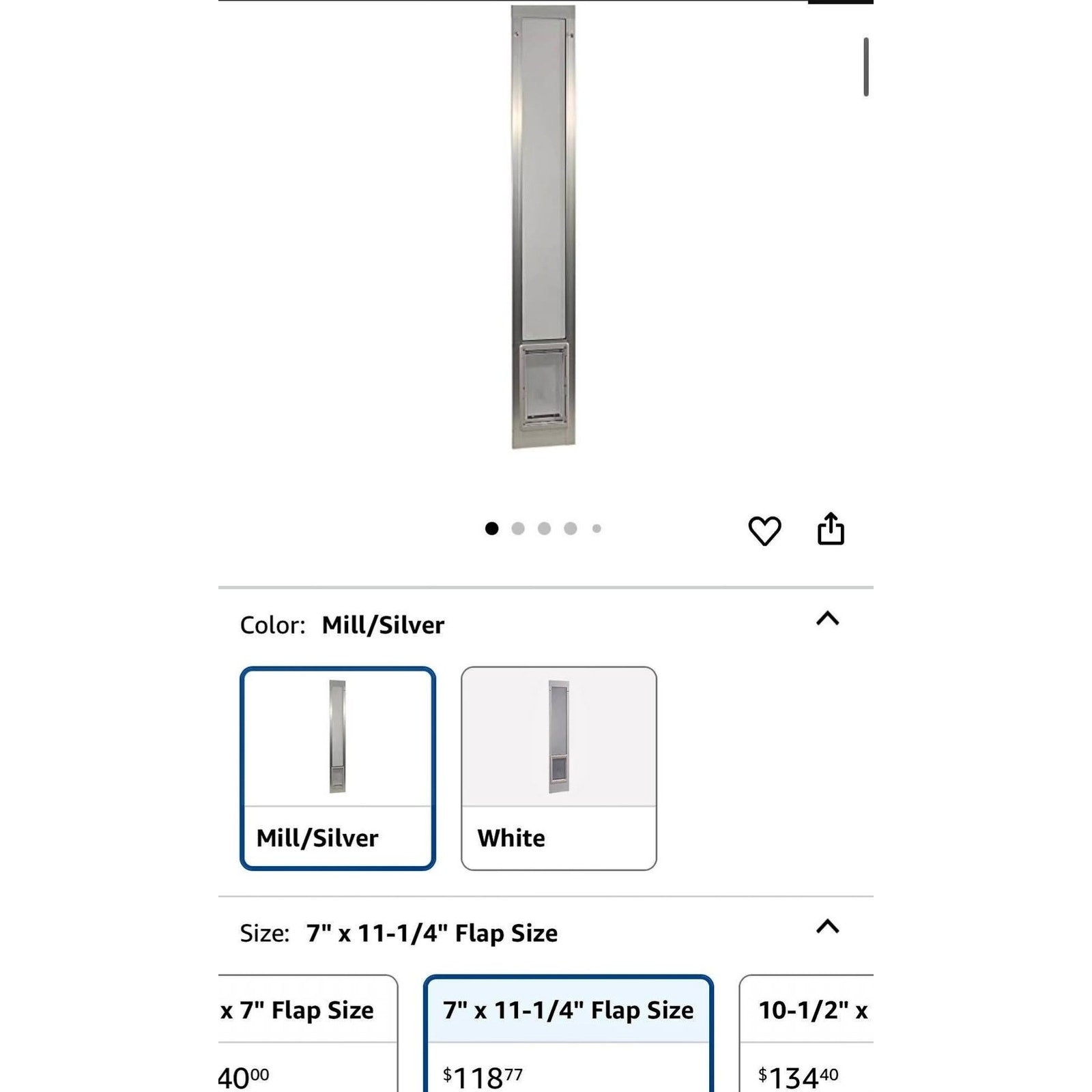Share this product
Image resolution: width=1092 pixels, height=1092 pixels.
tap(831, 529)
